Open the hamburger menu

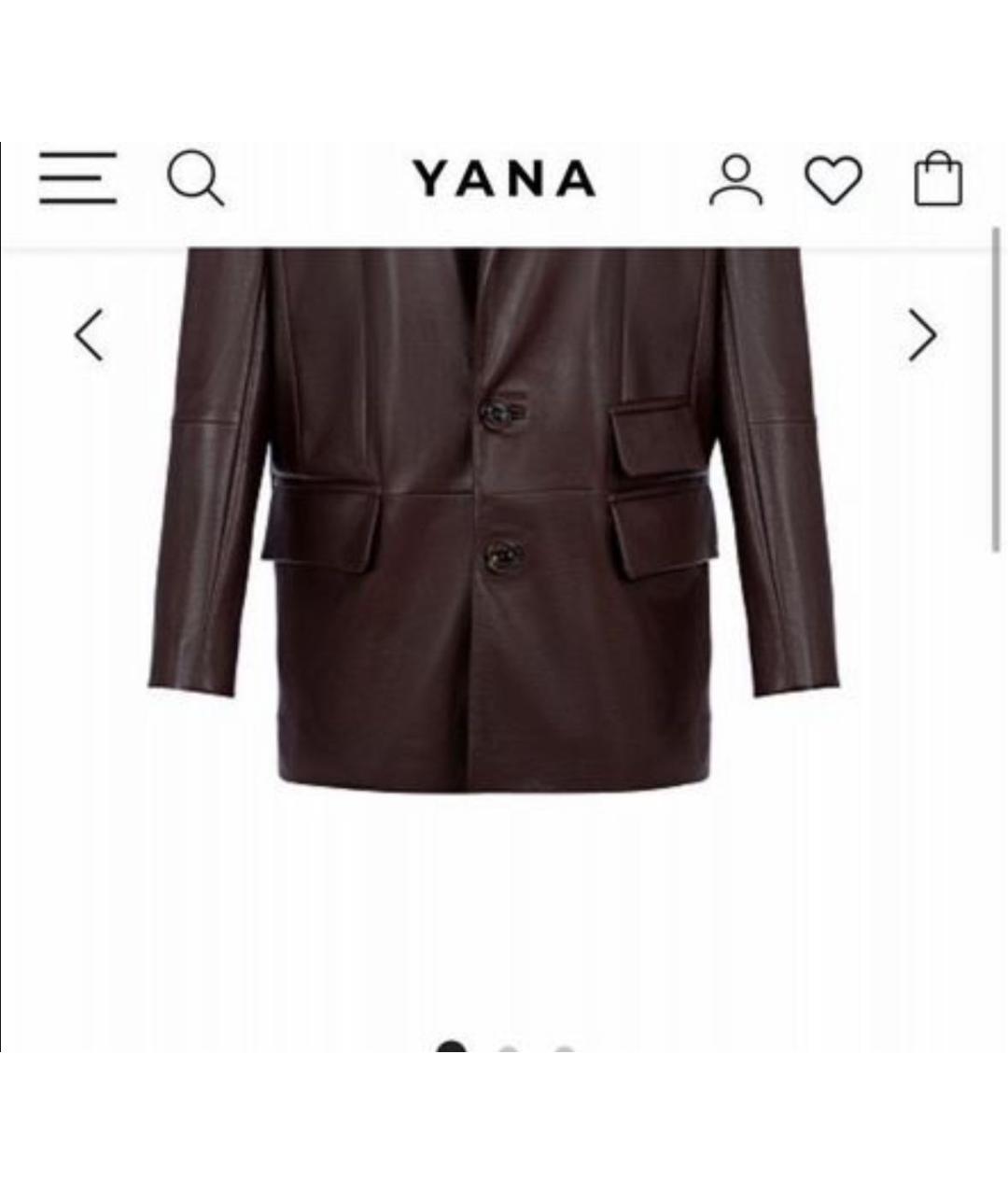77,178
